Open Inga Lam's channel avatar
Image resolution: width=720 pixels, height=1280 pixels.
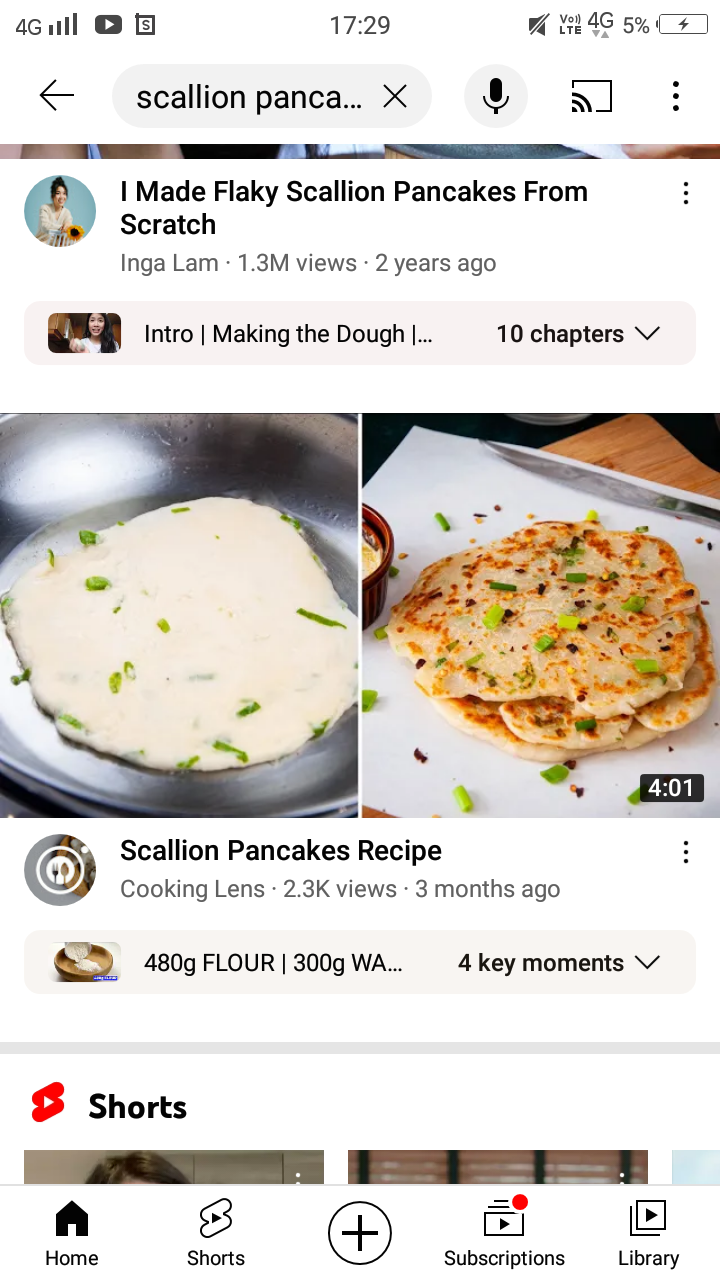[x=60, y=211]
